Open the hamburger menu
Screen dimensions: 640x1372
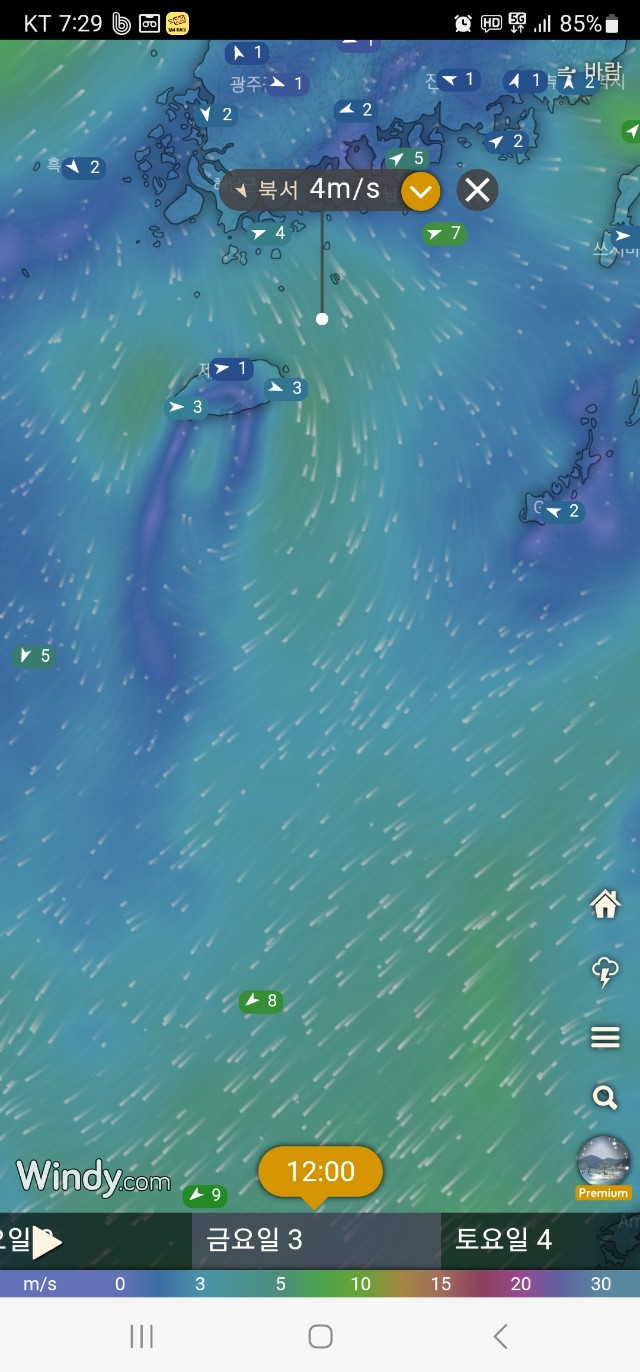click(x=605, y=1038)
